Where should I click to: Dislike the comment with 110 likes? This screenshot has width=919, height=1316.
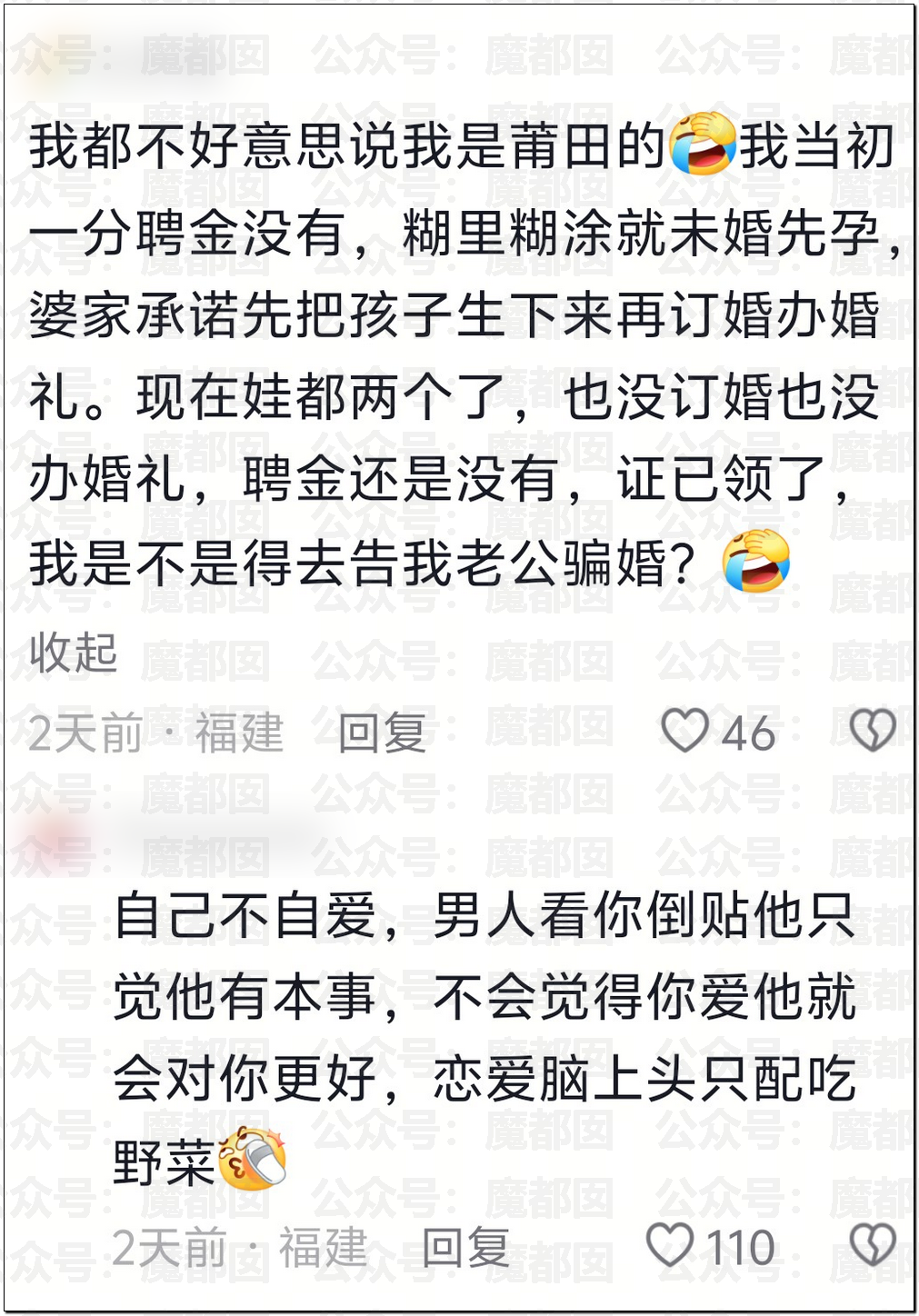pos(873,1245)
